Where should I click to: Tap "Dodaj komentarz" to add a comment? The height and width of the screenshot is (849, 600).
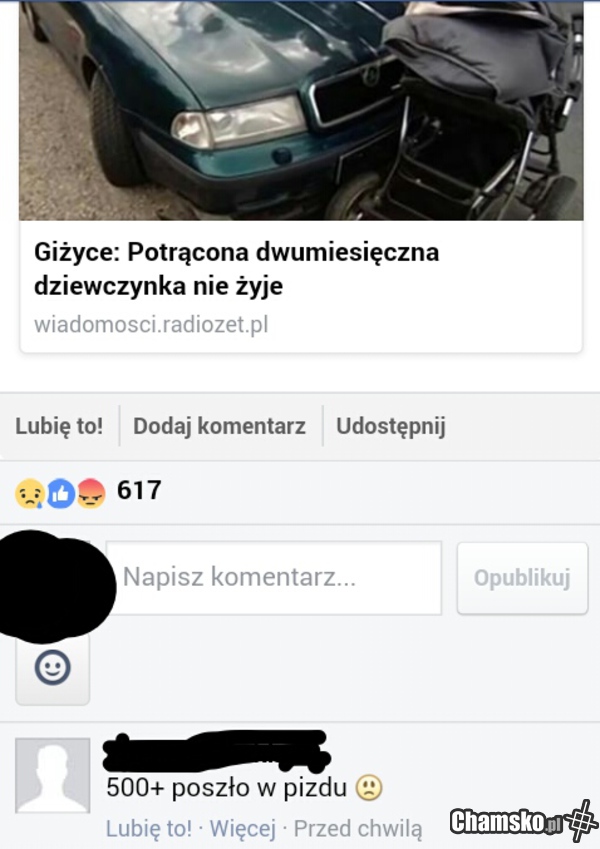coord(219,426)
